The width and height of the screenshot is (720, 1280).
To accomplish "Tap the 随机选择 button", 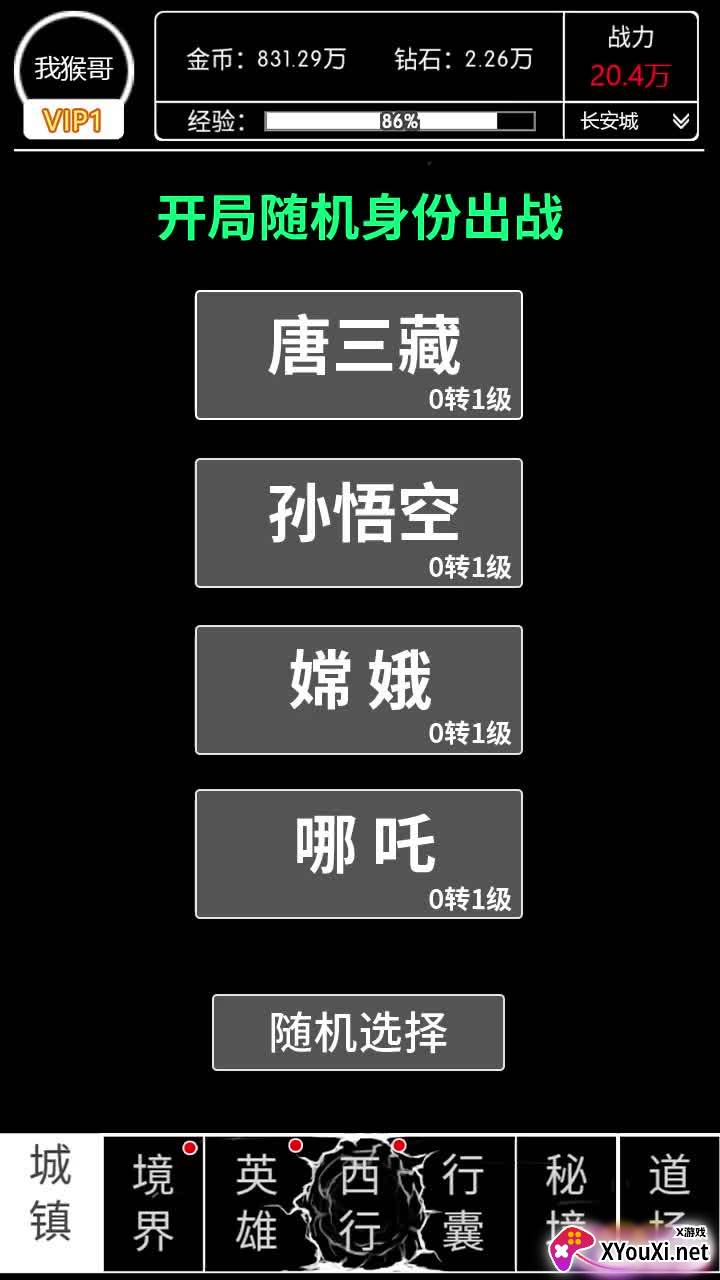I will pos(358,1032).
